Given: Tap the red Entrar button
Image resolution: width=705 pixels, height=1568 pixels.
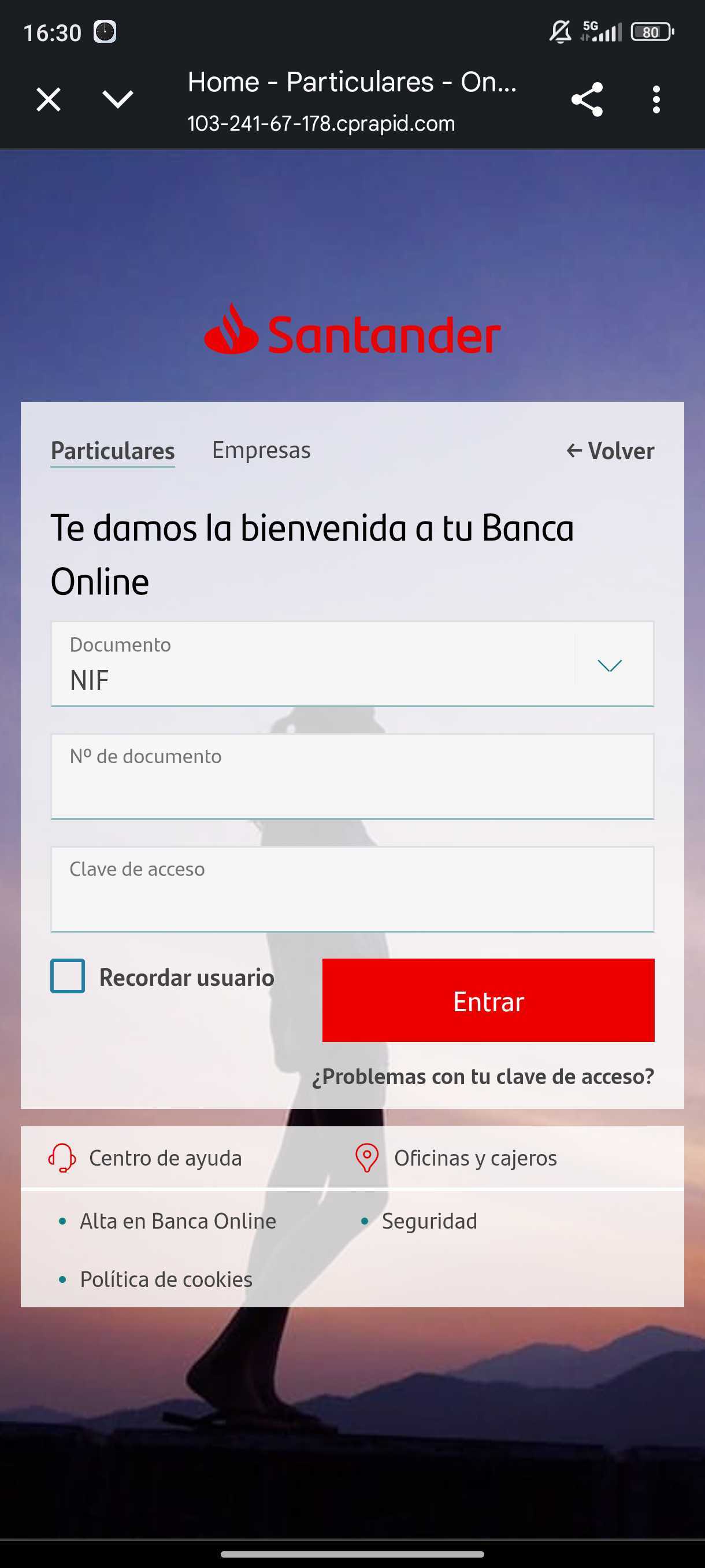Looking at the screenshot, I should pyautogui.click(x=488, y=1000).
